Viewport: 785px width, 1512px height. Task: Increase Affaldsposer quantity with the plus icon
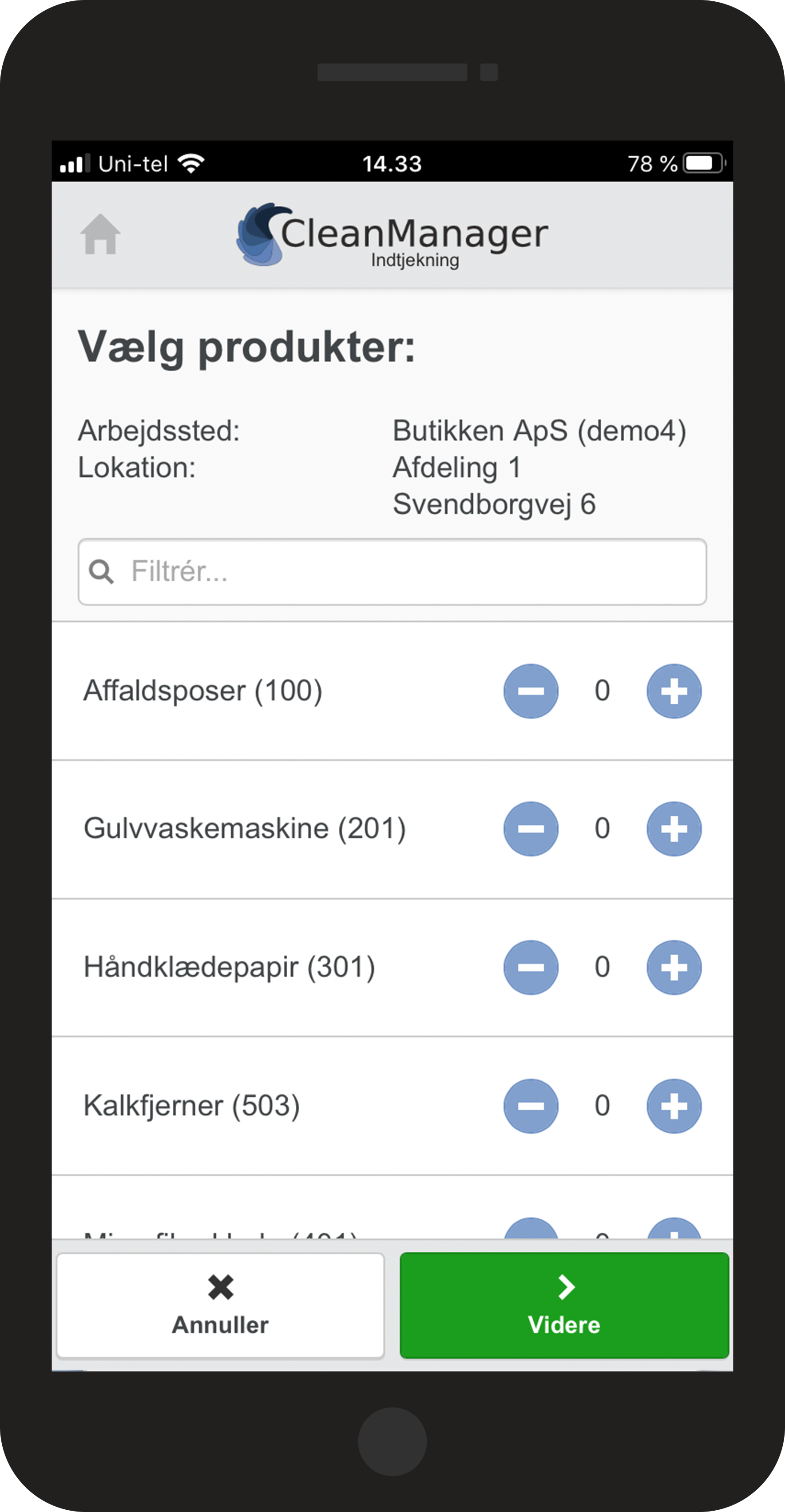674,691
